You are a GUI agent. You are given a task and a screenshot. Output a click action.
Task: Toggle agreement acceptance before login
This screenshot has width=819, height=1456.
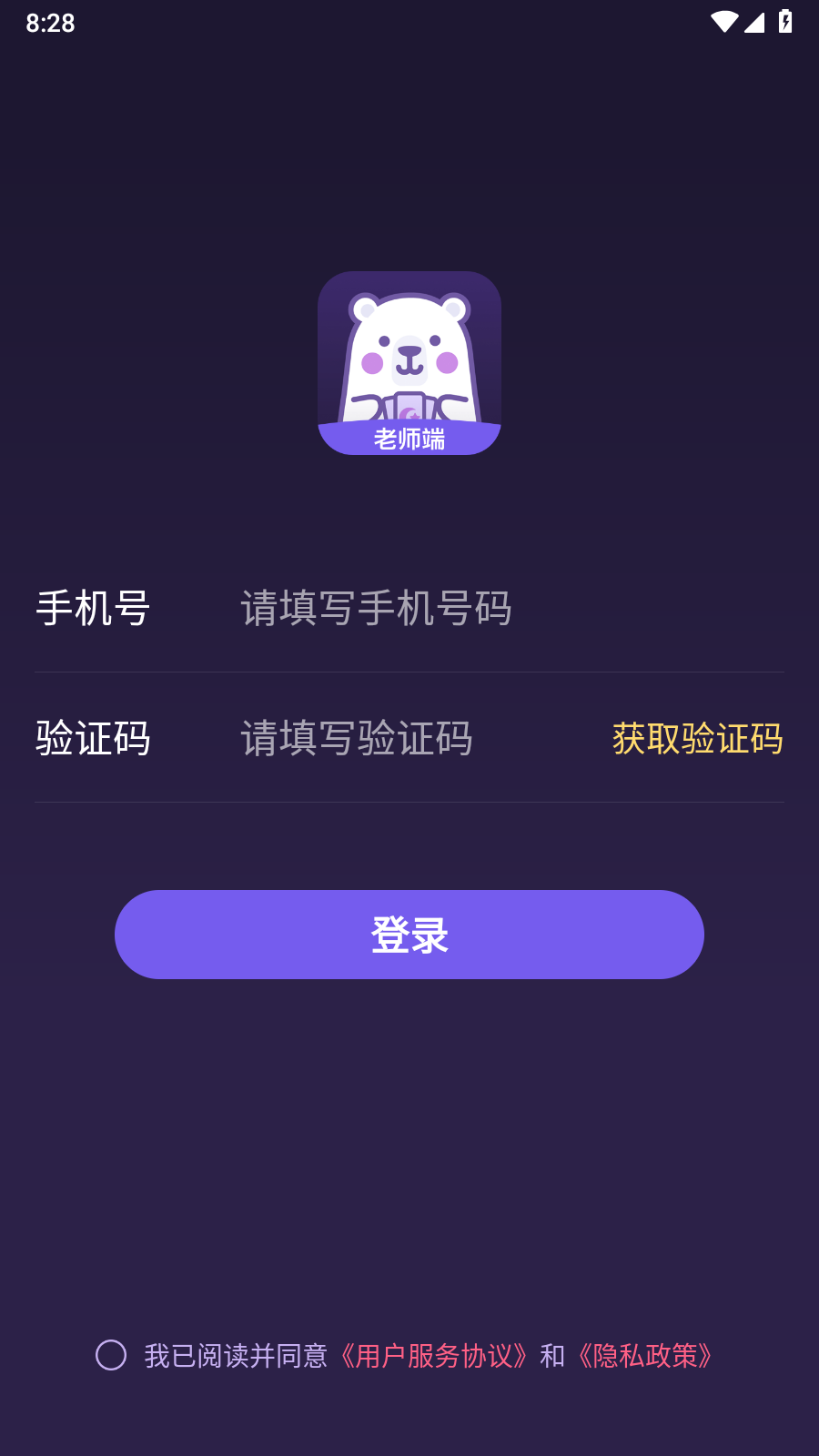[112, 1356]
